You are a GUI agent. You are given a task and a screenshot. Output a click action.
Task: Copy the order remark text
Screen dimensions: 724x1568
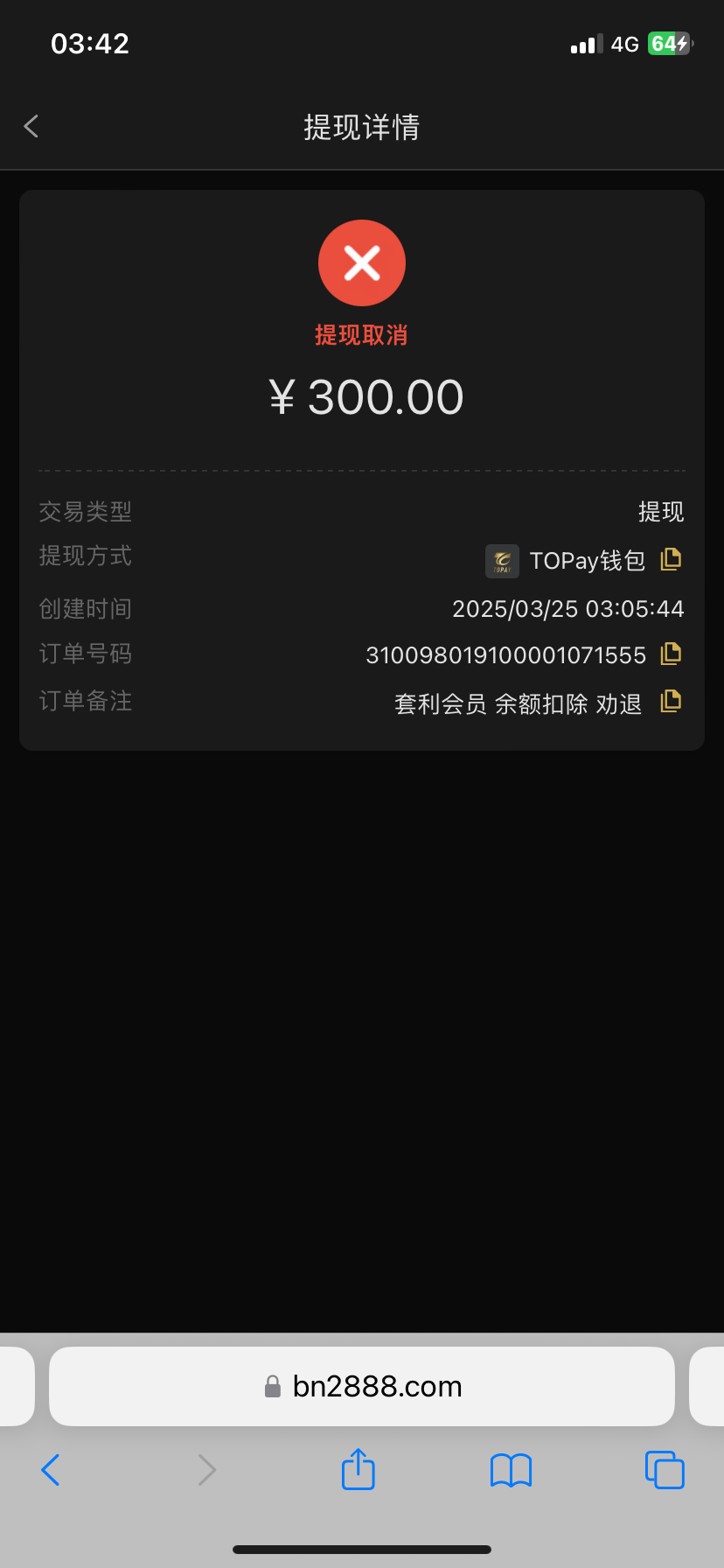670,701
